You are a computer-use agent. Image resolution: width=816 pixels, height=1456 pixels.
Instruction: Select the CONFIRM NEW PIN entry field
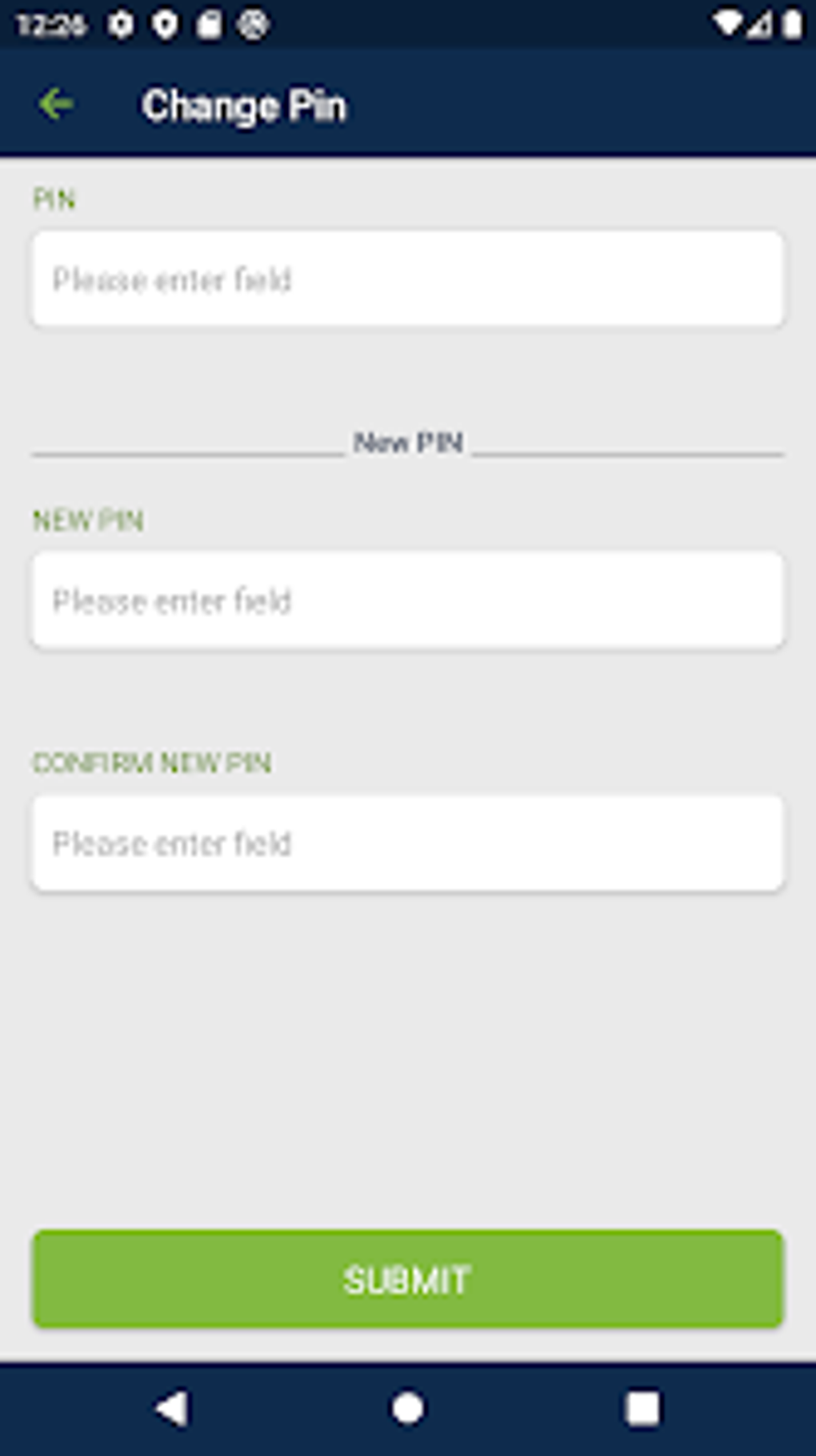tap(407, 842)
